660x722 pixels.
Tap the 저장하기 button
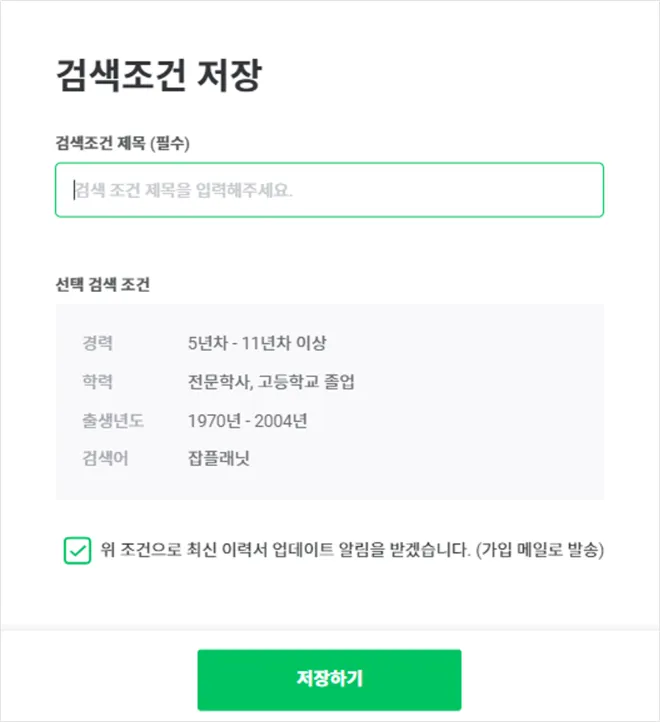point(329,679)
